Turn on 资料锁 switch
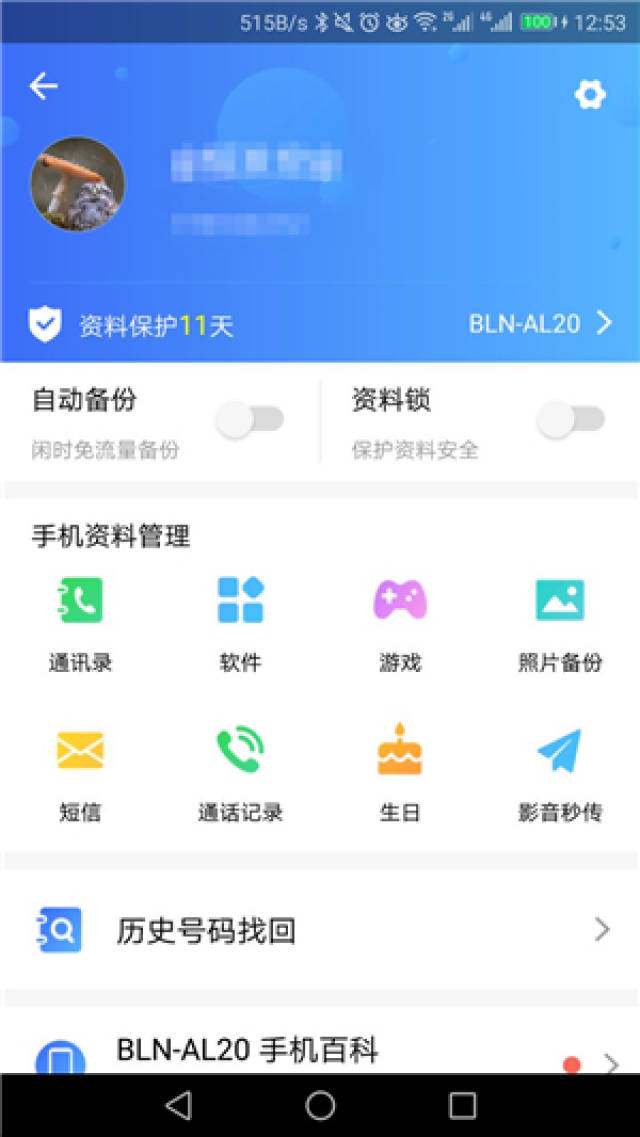The image size is (640, 1137). tap(571, 420)
